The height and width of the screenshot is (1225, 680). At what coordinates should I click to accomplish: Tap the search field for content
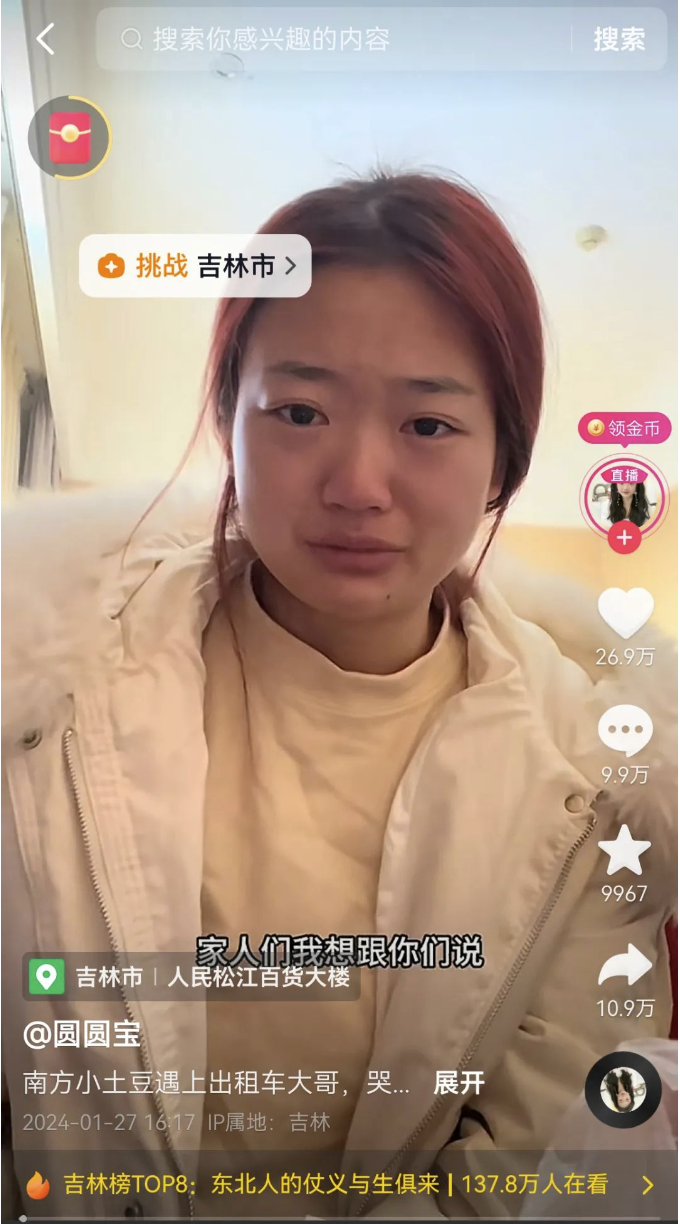pyautogui.click(x=340, y=39)
